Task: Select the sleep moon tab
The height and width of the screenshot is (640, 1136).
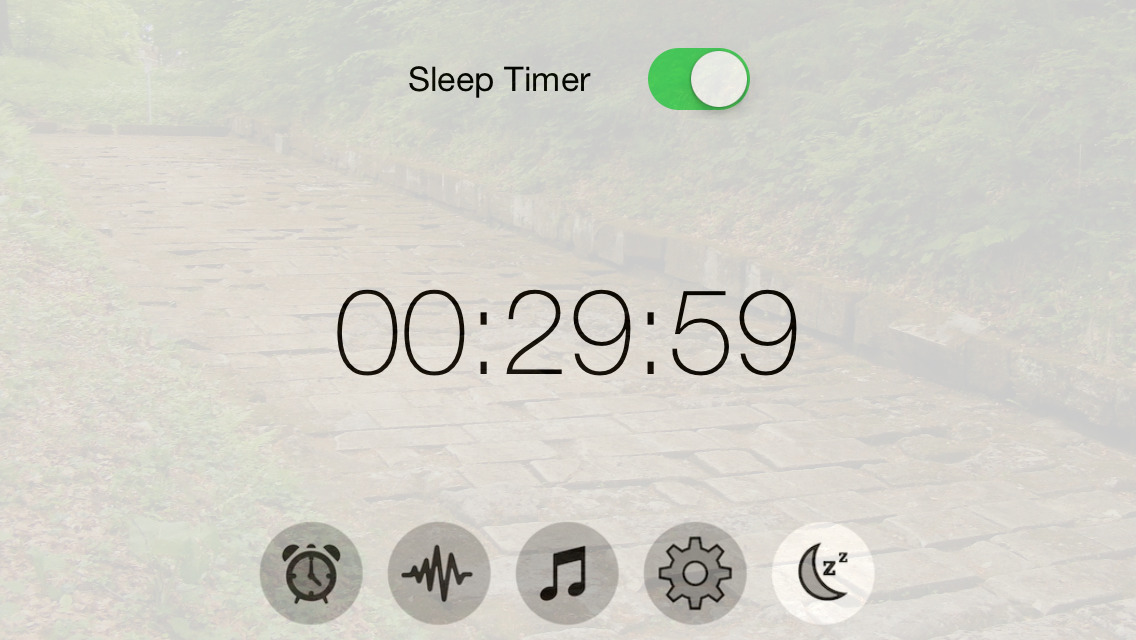Action: coord(823,573)
